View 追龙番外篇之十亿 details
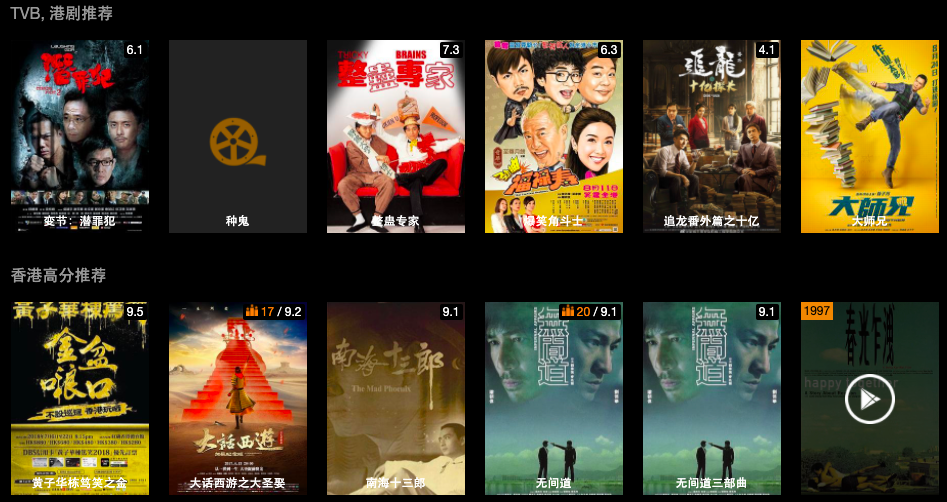The width and height of the screenshot is (947, 502). (x=711, y=136)
